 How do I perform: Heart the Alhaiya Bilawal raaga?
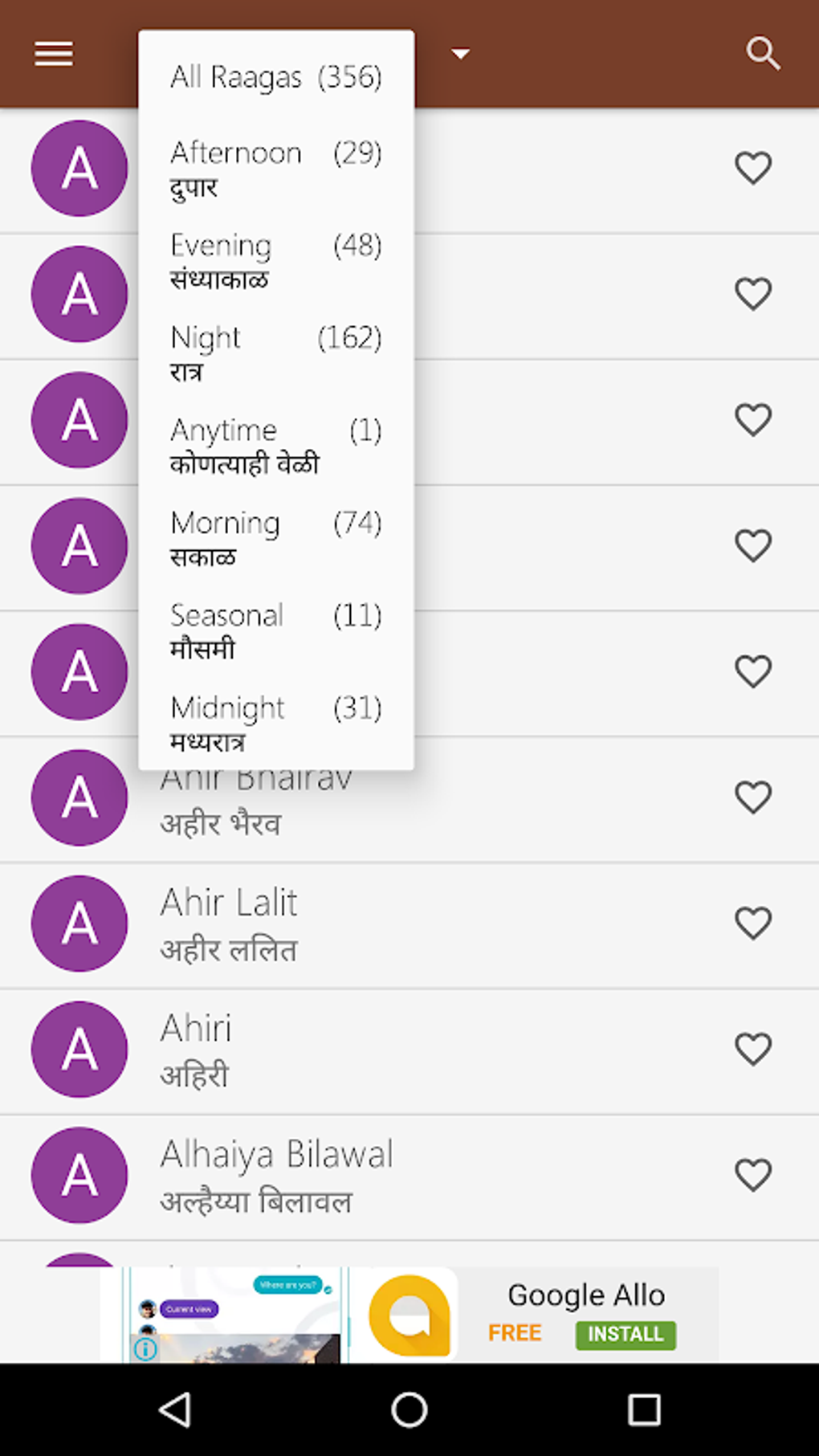pyautogui.click(x=752, y=1176)
